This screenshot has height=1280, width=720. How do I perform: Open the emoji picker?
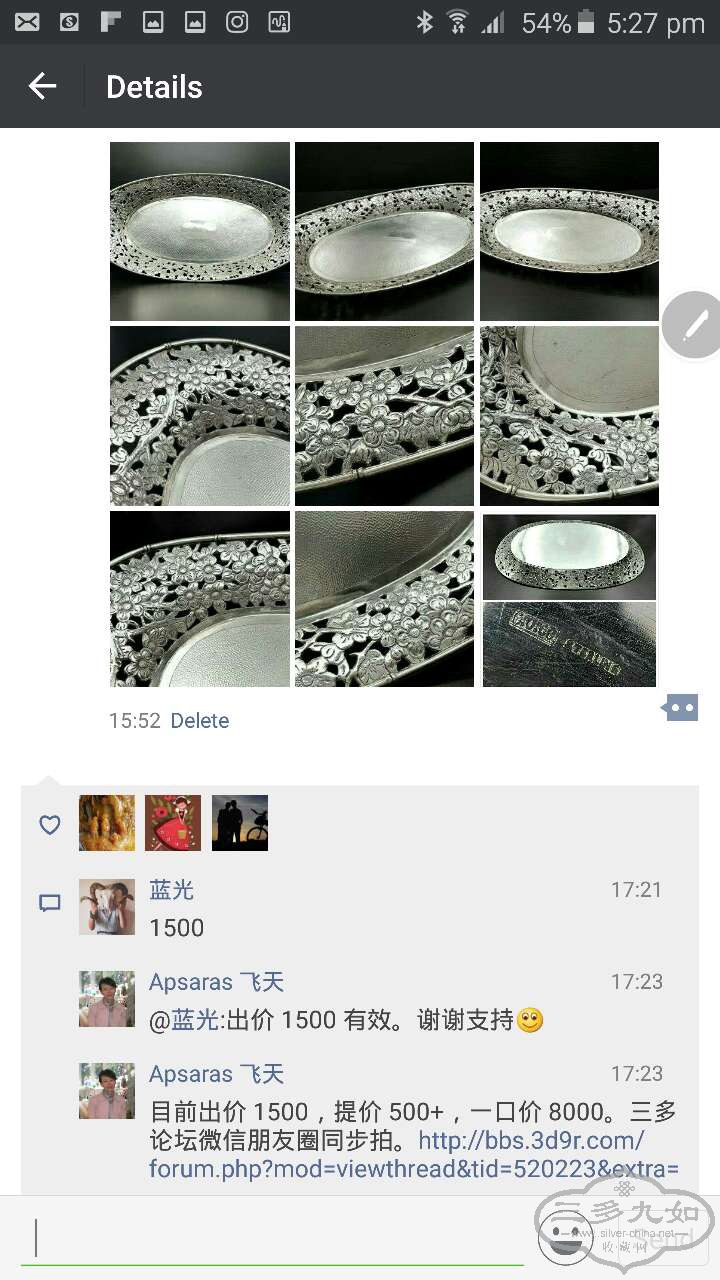coord(565,1236)
